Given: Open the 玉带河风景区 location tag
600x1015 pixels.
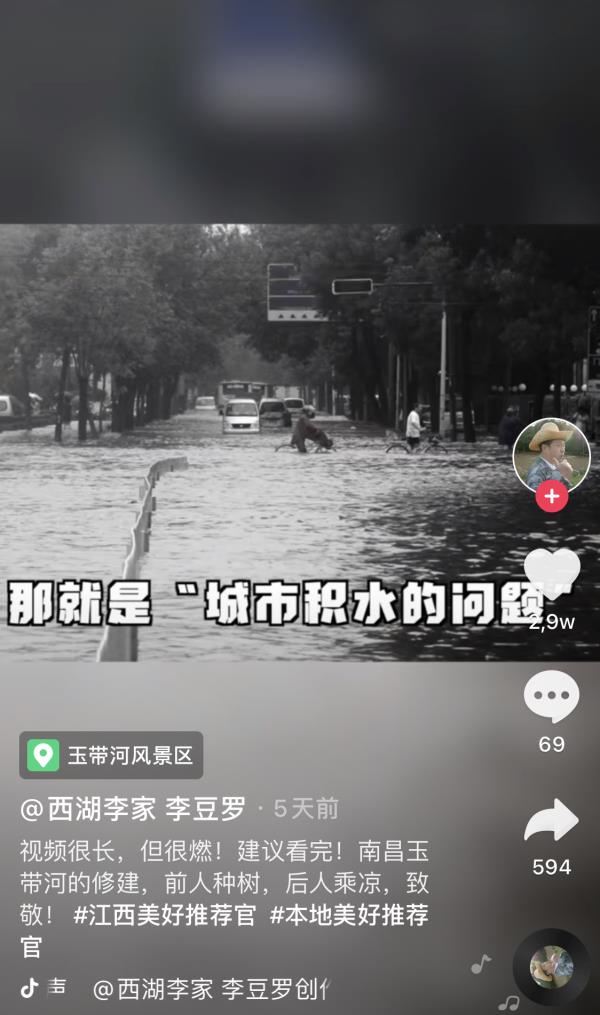Looking at the screenshot, I should point(111,755).
